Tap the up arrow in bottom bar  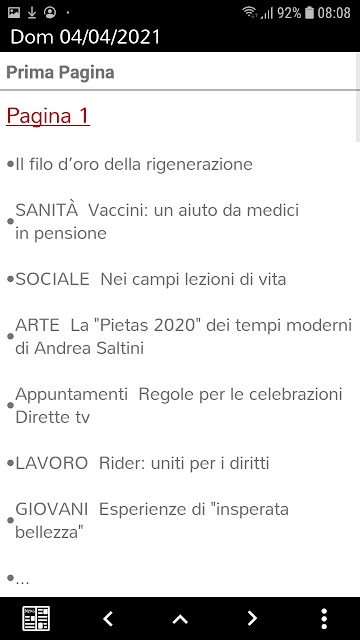click(x=180, y=619)
